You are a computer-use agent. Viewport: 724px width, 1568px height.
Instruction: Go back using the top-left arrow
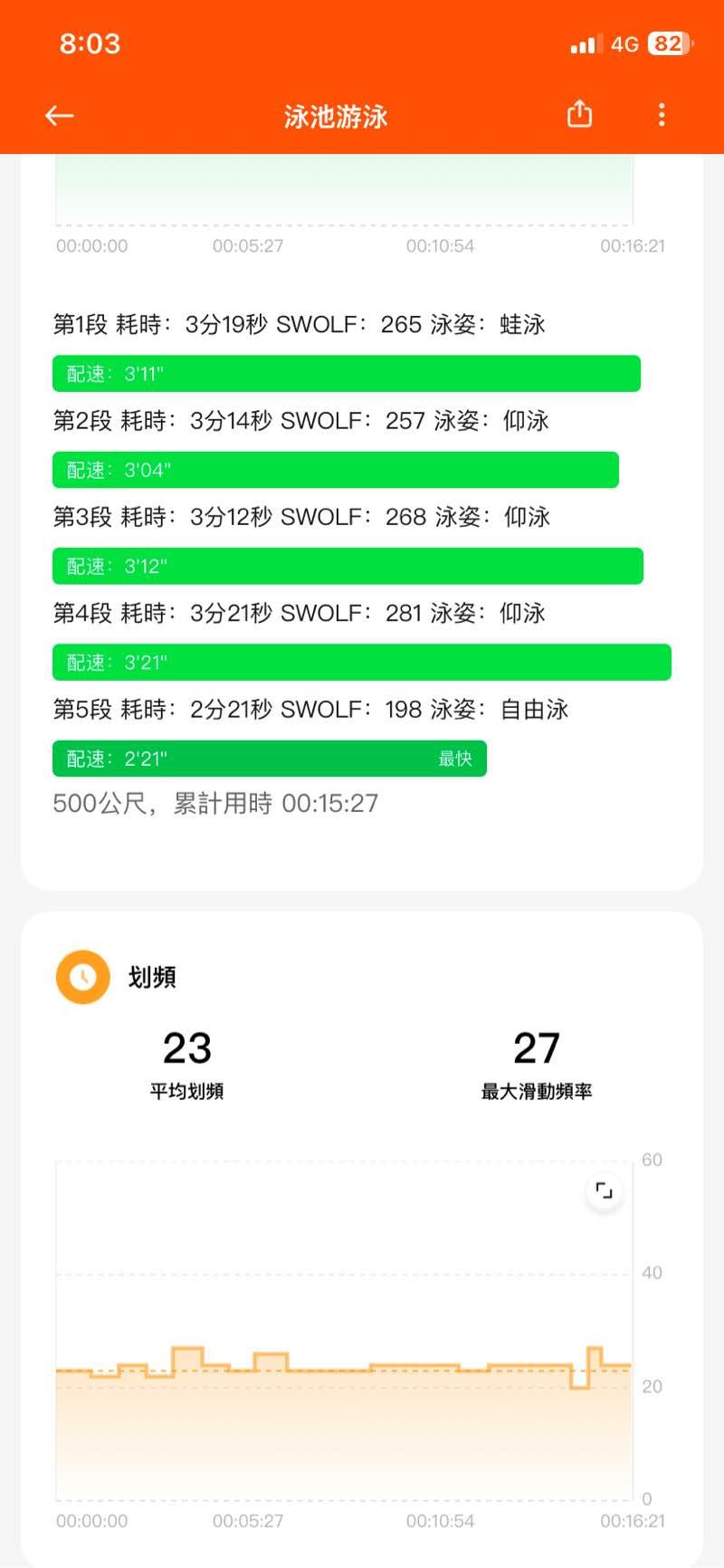click(x=60, y=116)
